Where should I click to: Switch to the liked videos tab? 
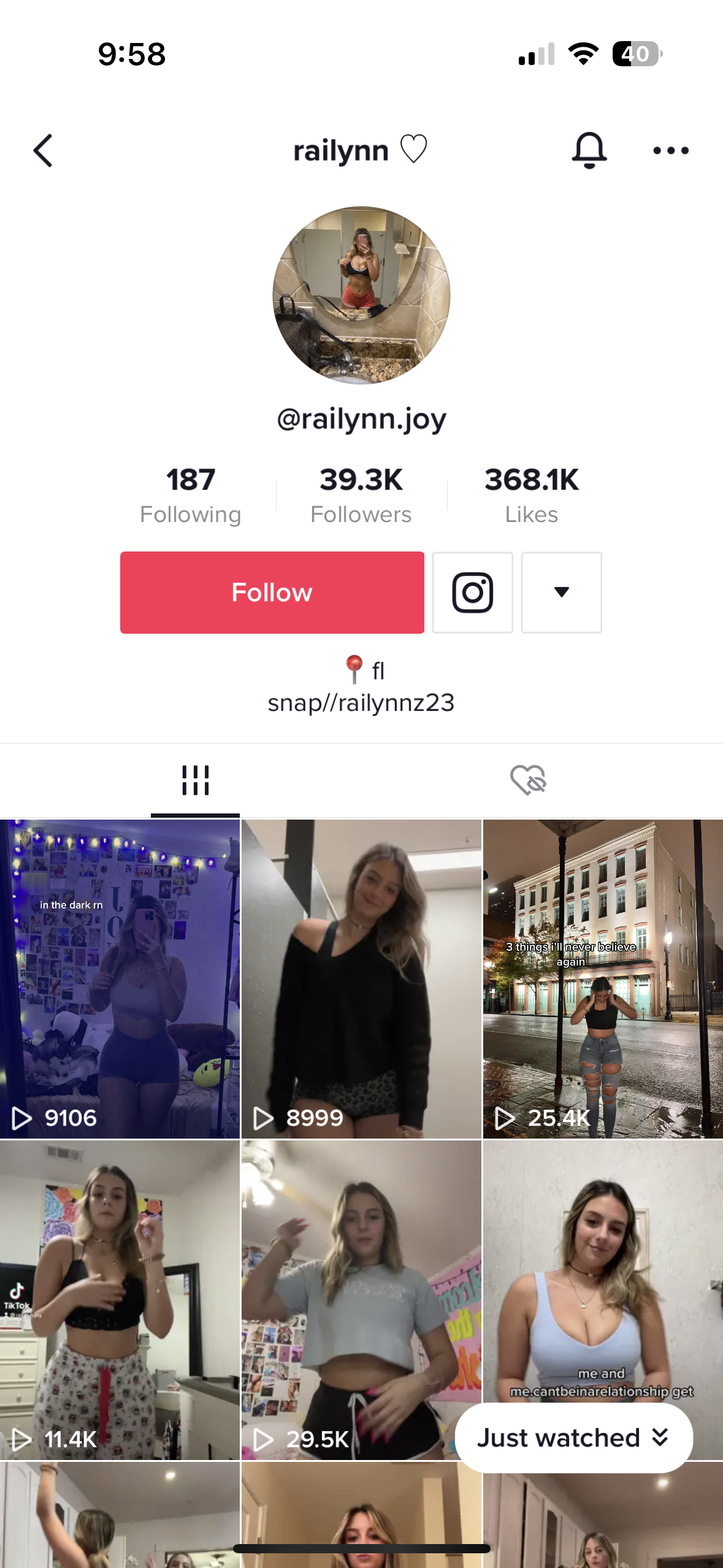click(x=528, y=780)
